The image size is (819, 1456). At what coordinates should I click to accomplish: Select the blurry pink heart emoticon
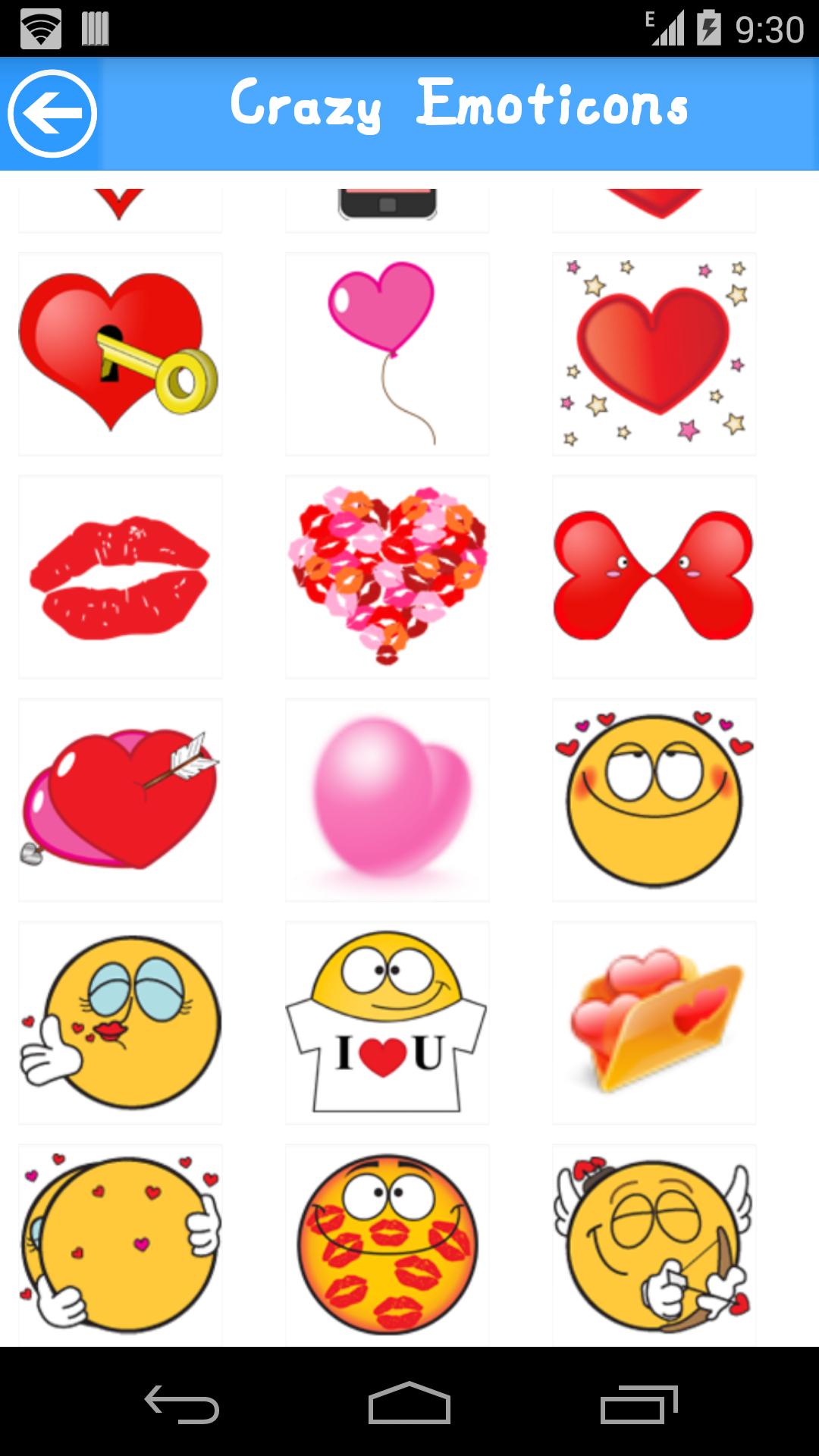[388, 800]
